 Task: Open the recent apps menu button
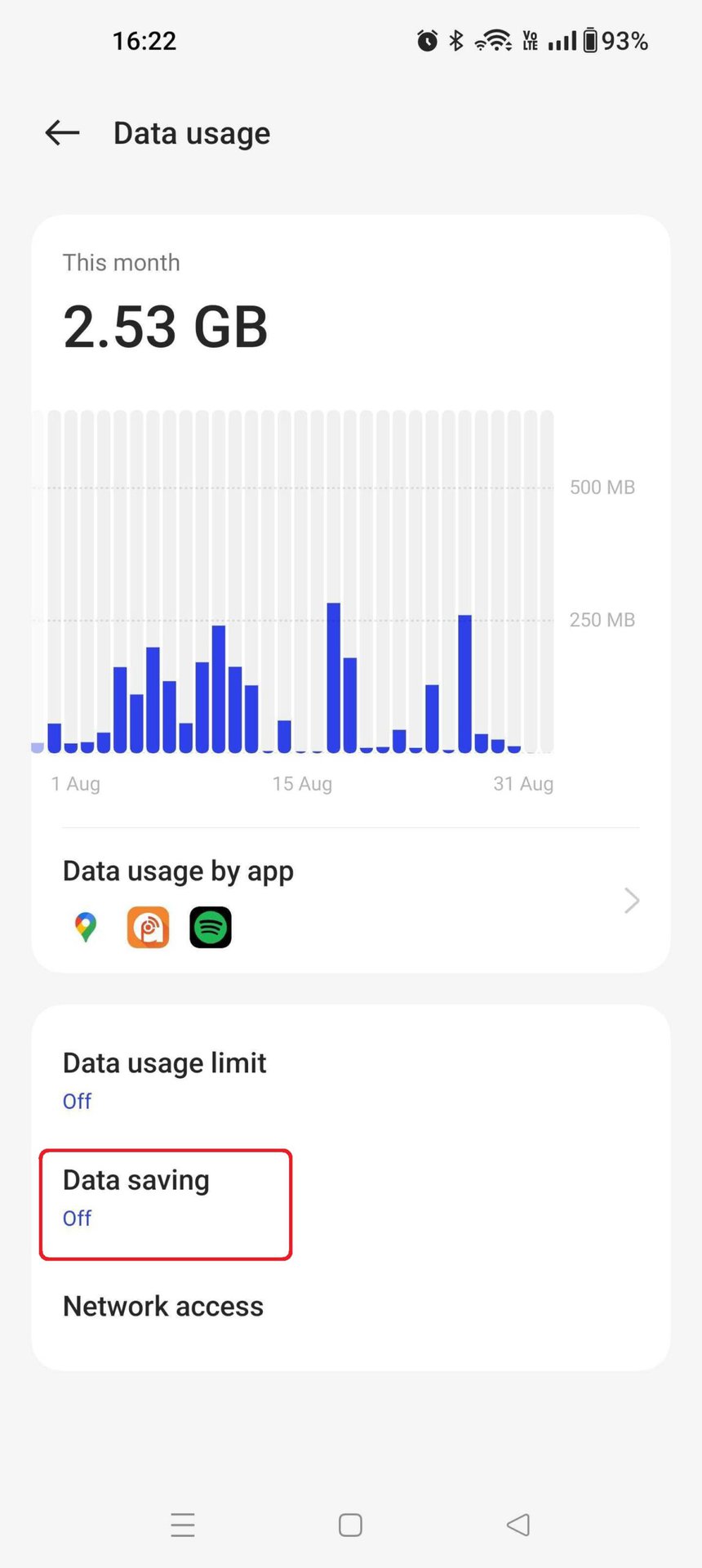tap(183, 1525)
